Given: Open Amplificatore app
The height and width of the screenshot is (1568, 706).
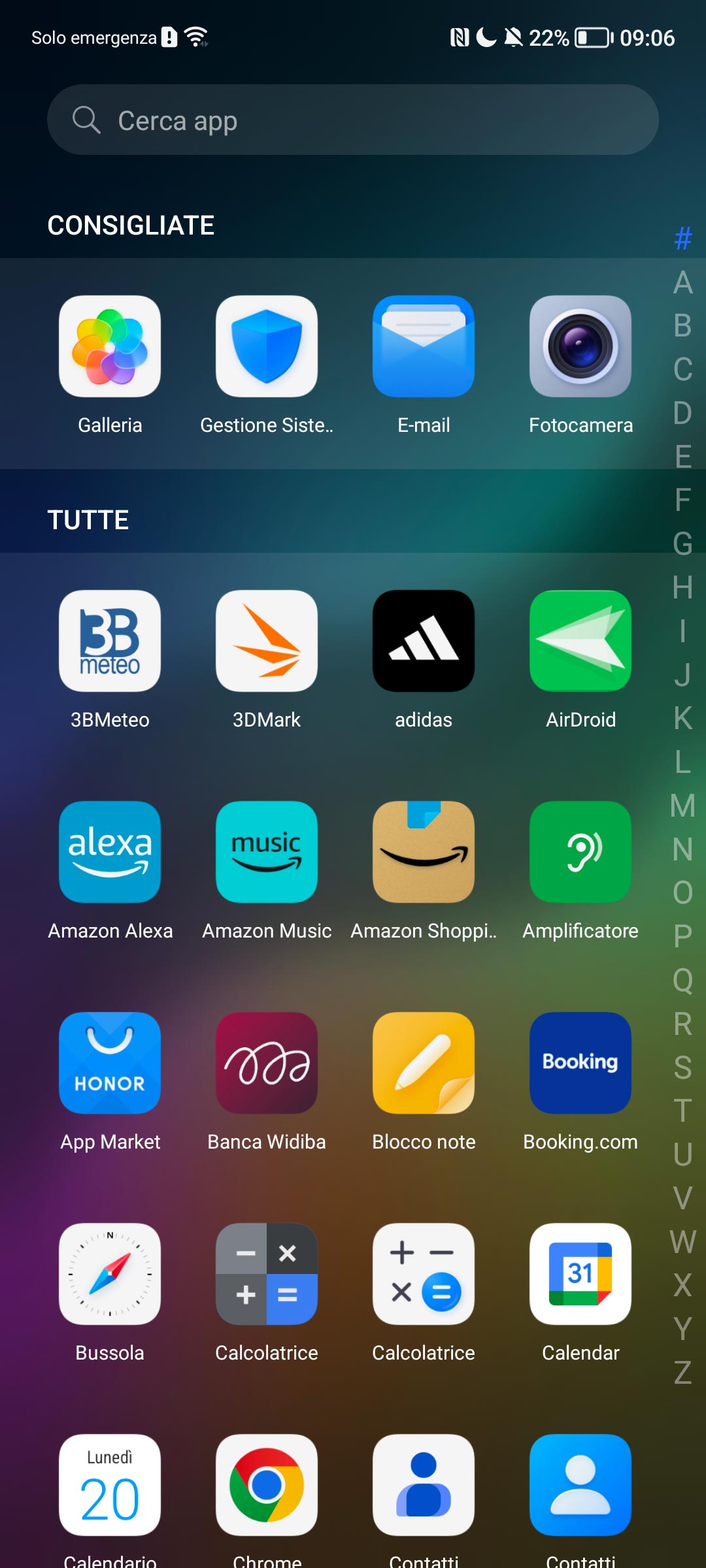Looking at the screenshot, I should click(580, 853).
